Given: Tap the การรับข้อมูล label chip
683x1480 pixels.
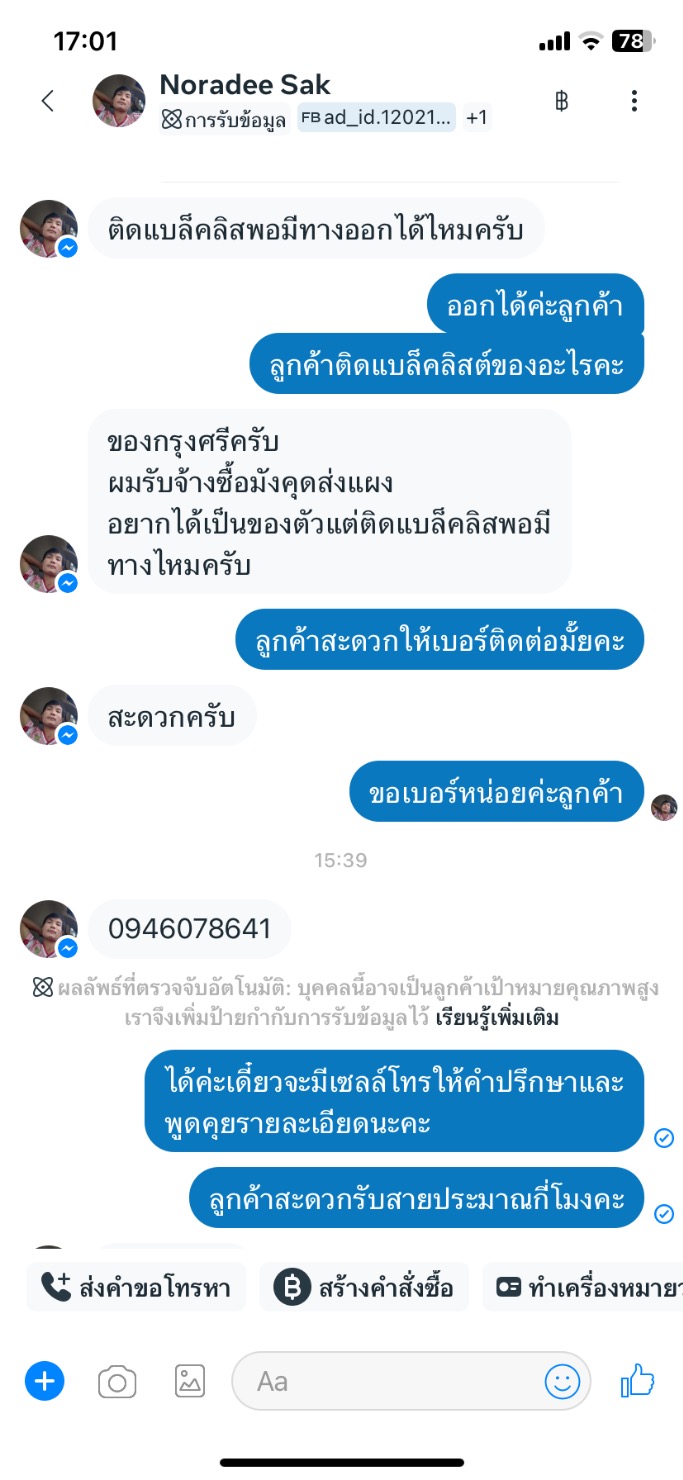Looking at the screenshot, I should (226, 119).
